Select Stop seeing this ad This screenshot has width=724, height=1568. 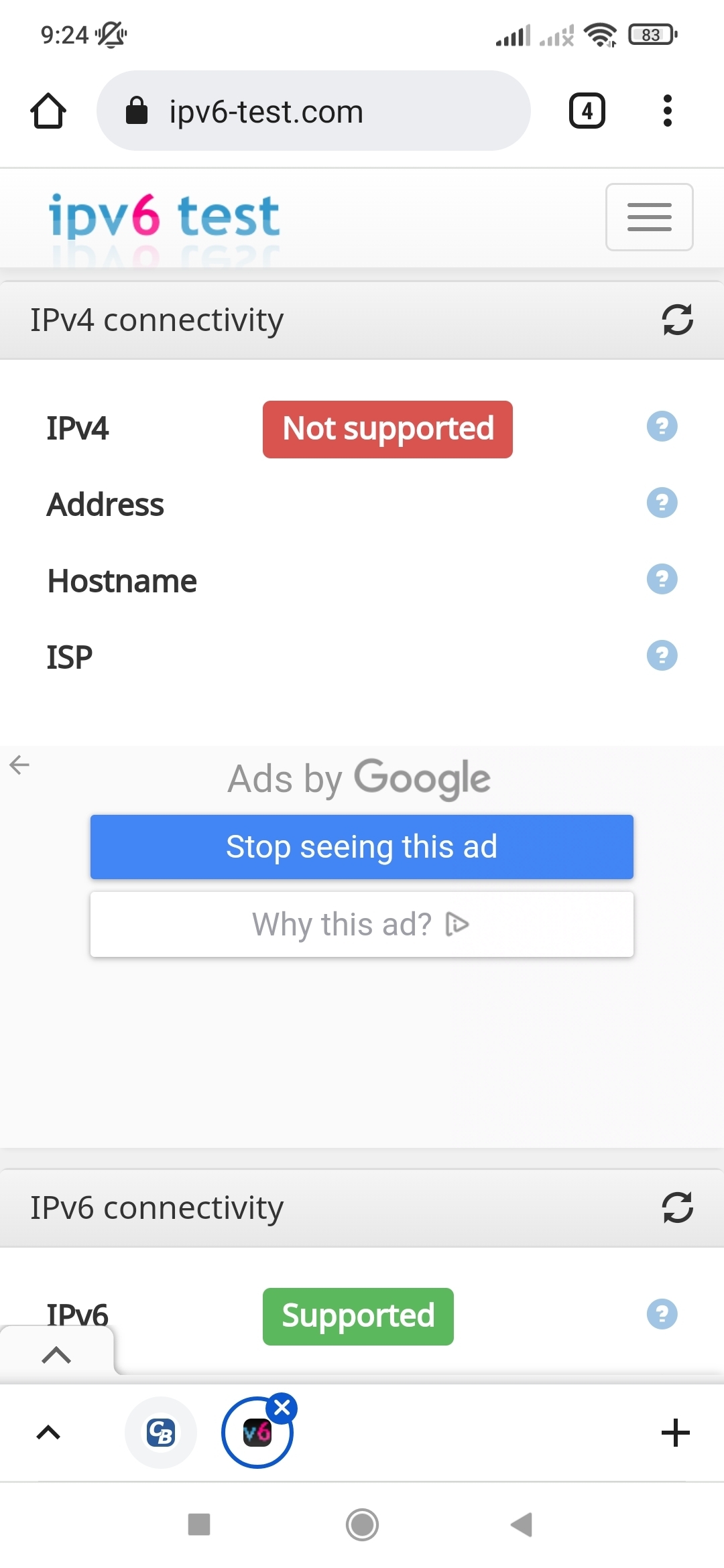(362, 847)
